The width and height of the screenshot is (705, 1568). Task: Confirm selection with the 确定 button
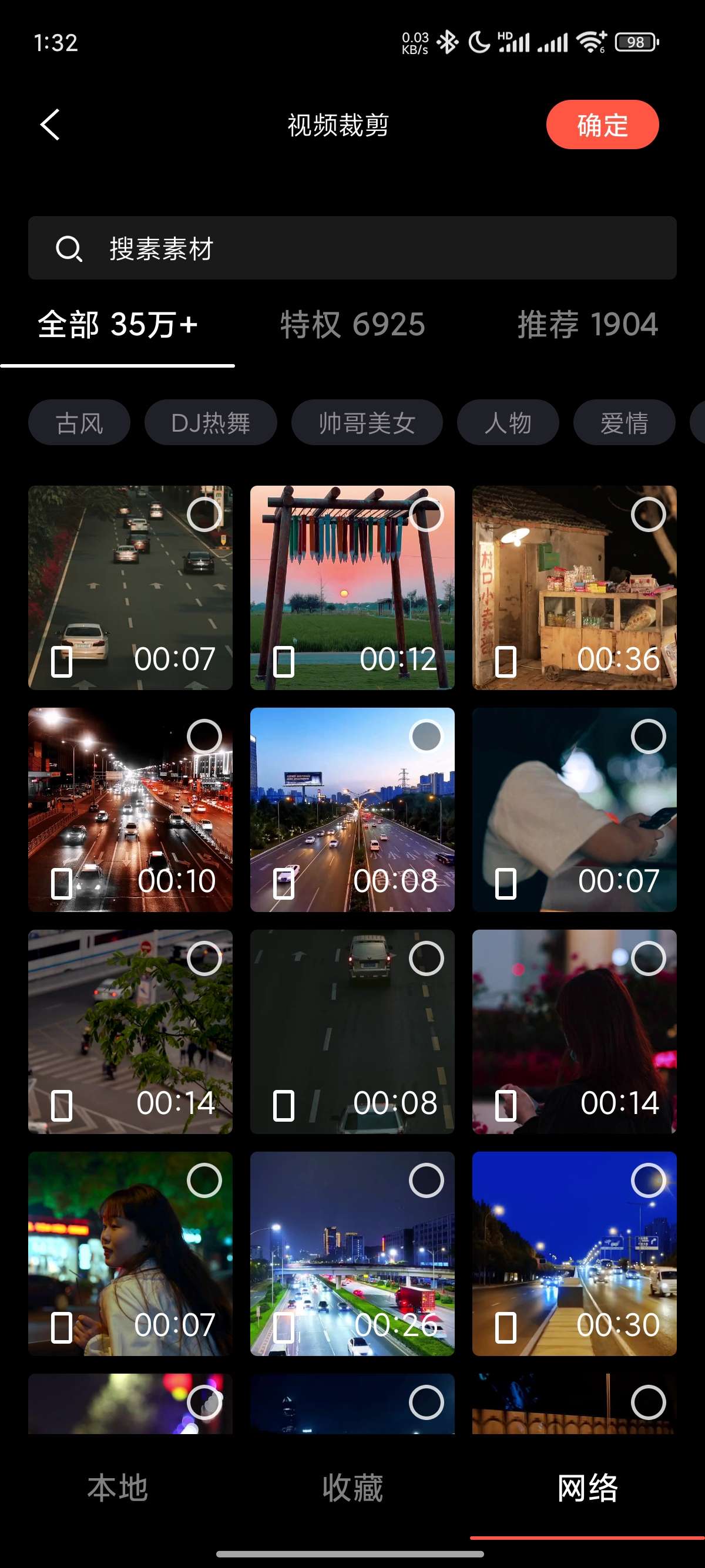tap(602, 125)
